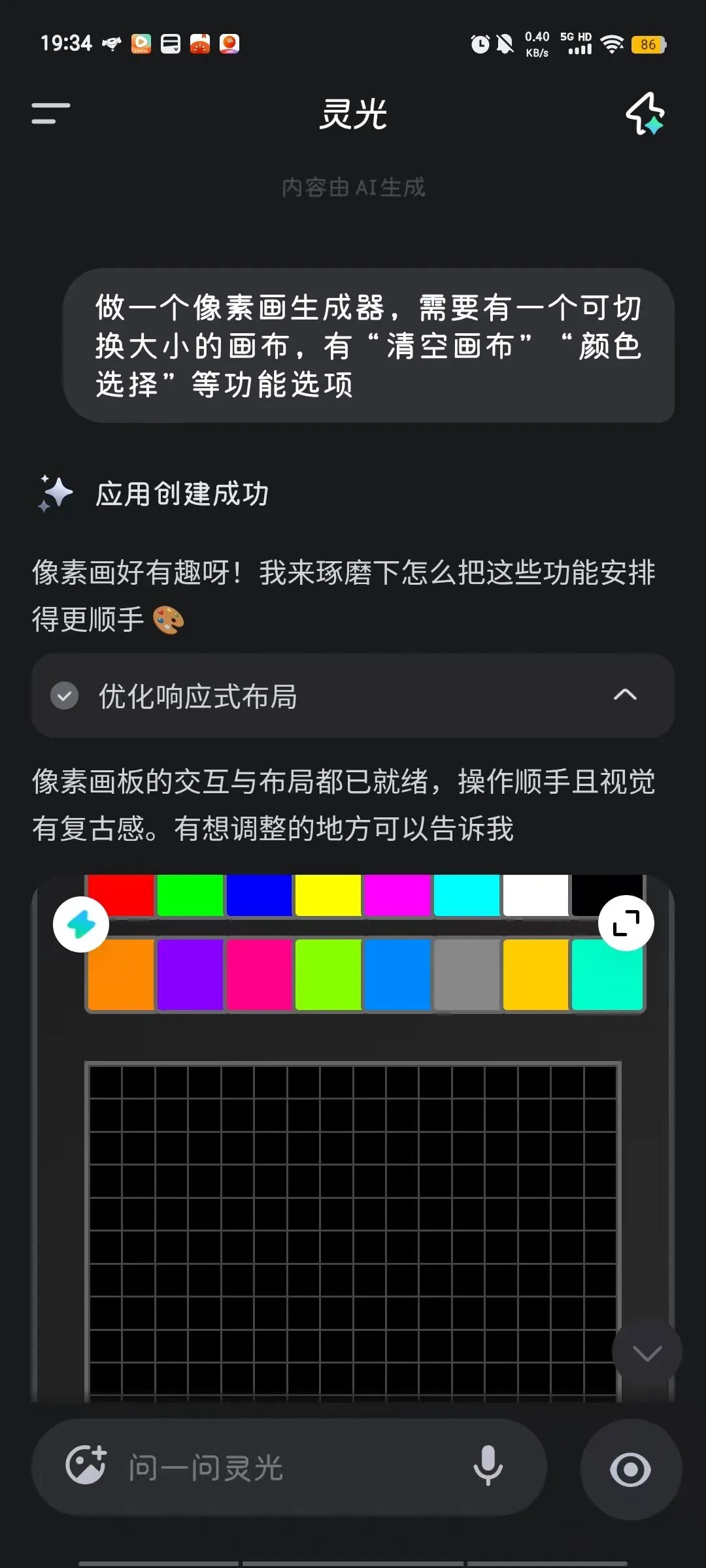Image resolution: width=706 pixels, height=1568 pixels.
Task: Tap the sparkle new chat icon
Action: click(645, 114)
